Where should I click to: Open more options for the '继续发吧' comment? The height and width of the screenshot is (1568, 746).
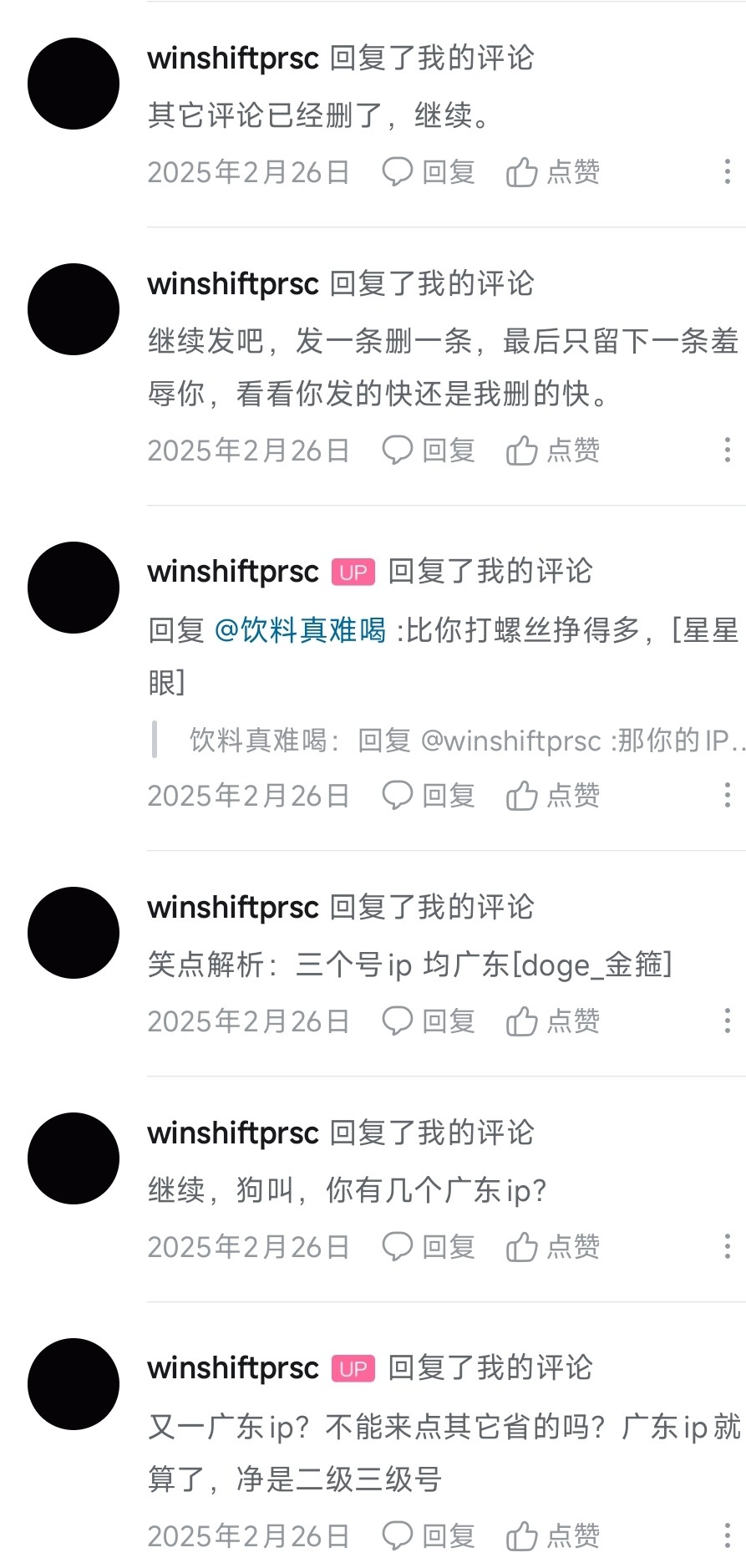727,451
